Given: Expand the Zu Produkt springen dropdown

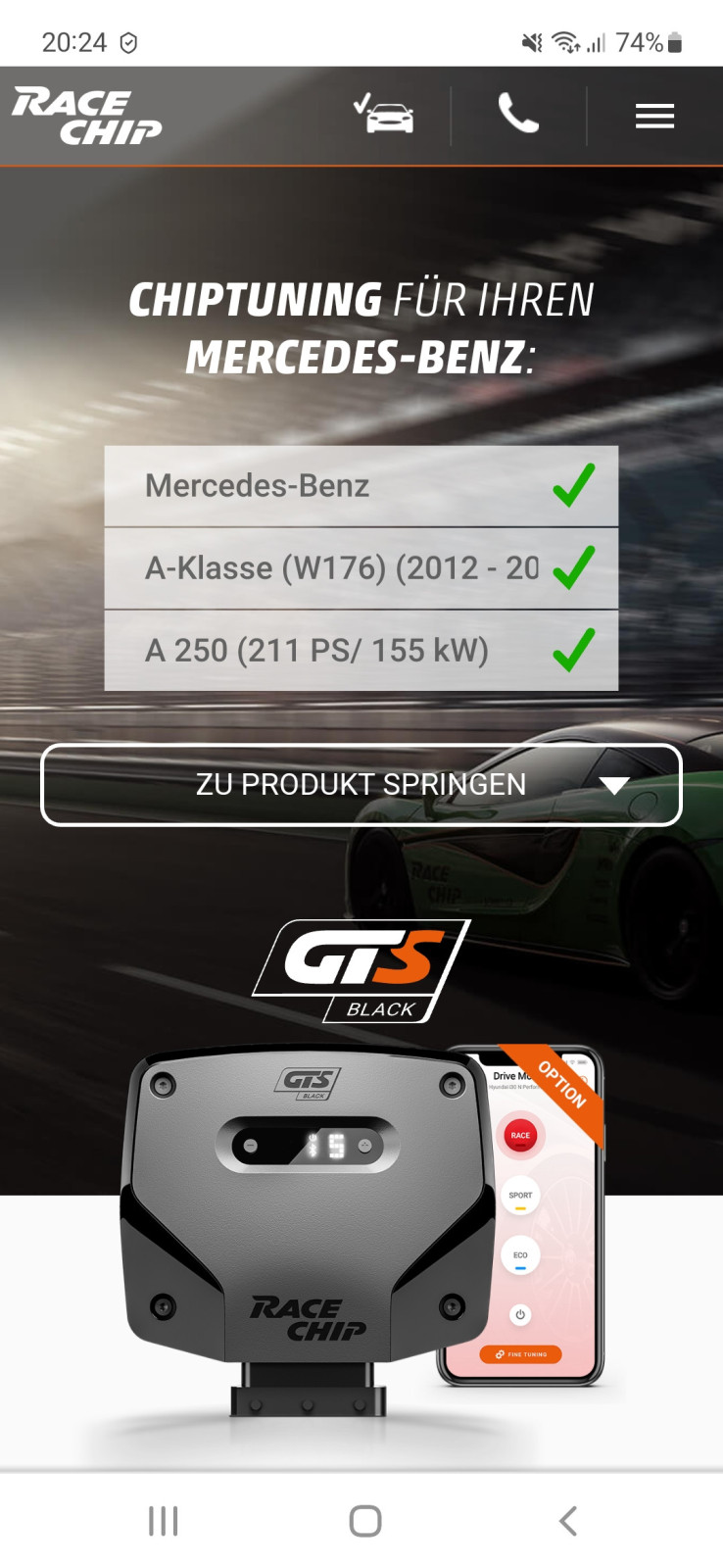Looking at the screenshot, I should [x=361, y=785].
